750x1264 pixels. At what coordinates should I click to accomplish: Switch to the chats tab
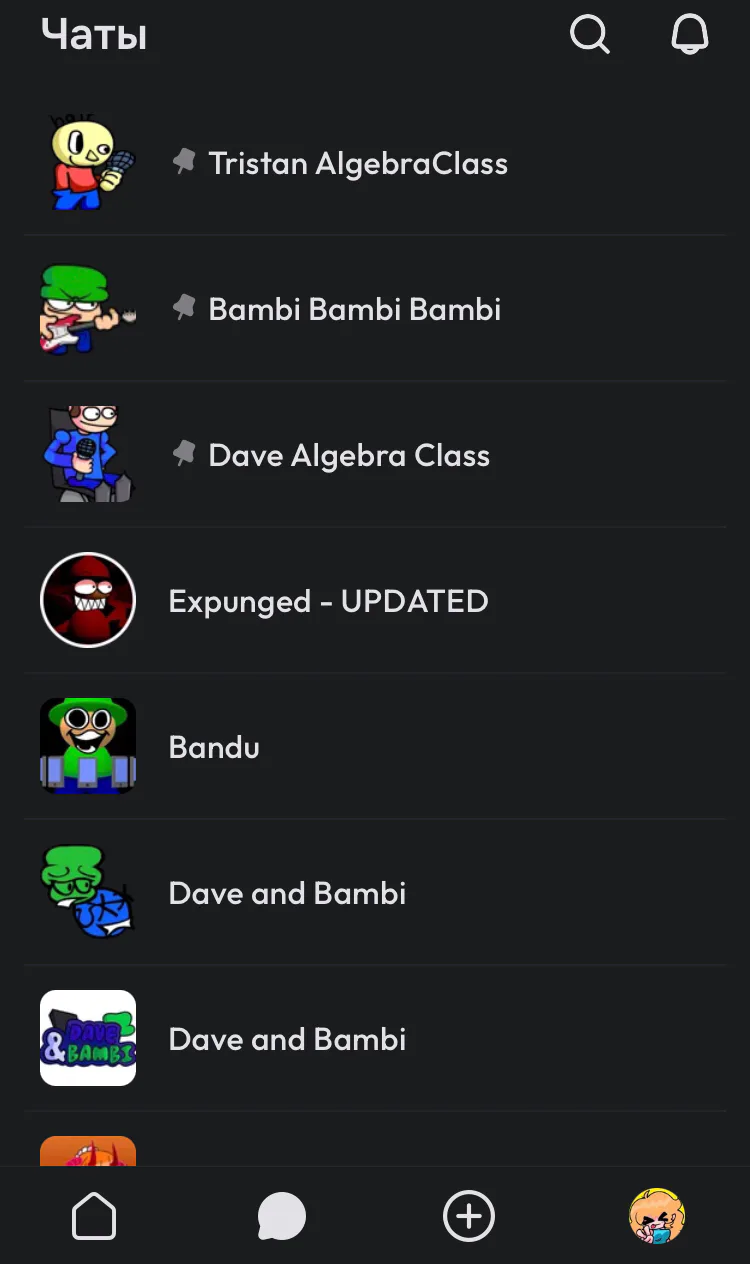point(281,1217)
